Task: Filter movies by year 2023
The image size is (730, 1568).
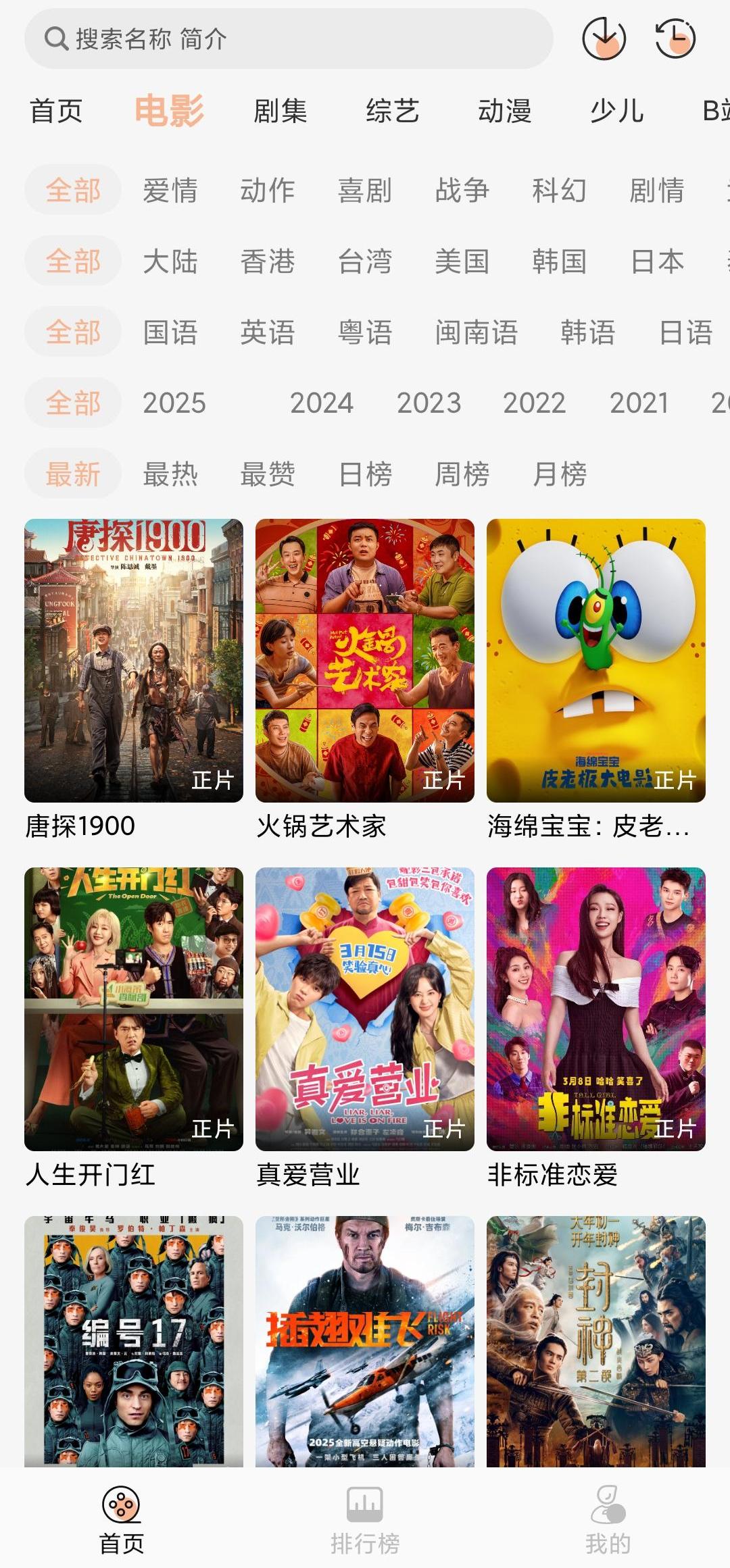Action: tap(431, 402)
